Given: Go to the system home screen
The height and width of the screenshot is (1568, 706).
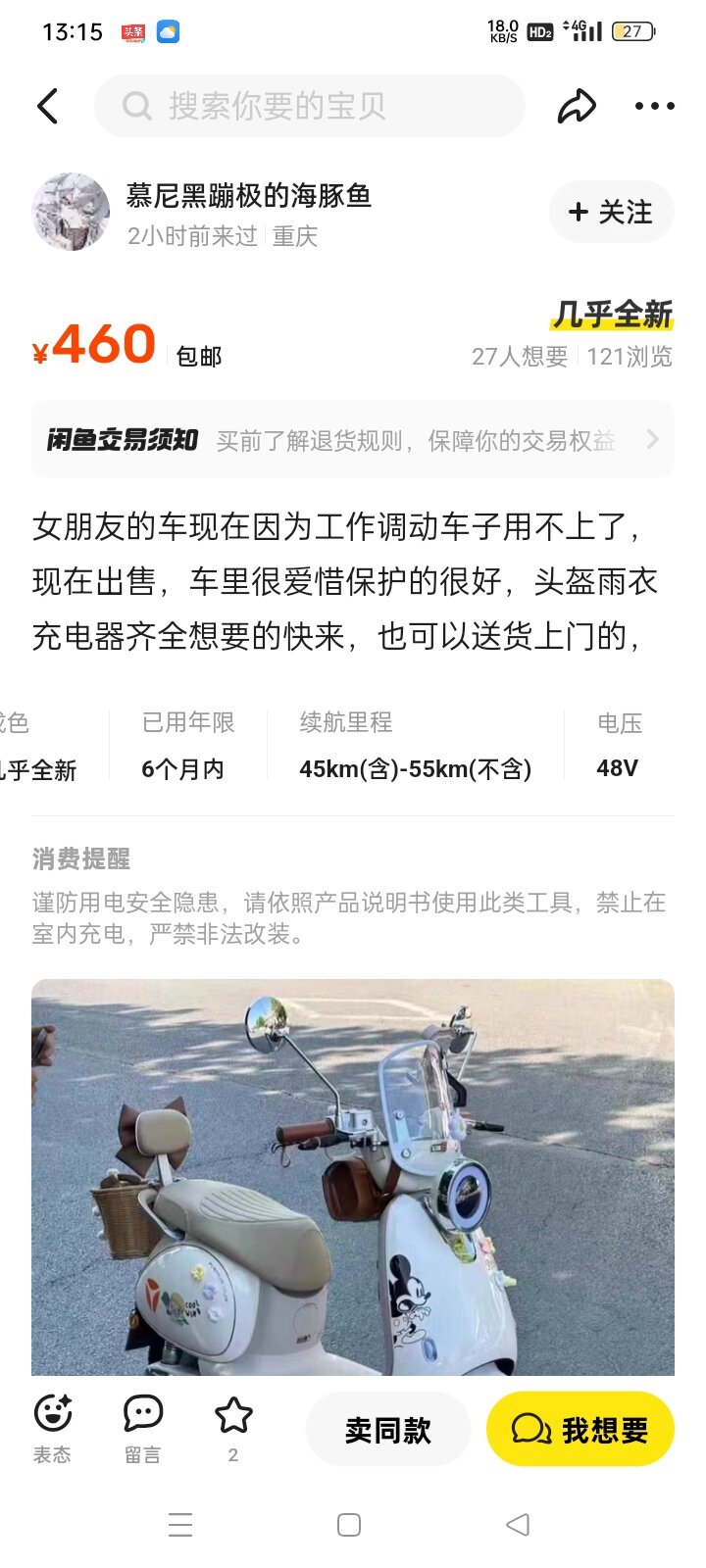Looking at the screenshot, I should 349,1524.
